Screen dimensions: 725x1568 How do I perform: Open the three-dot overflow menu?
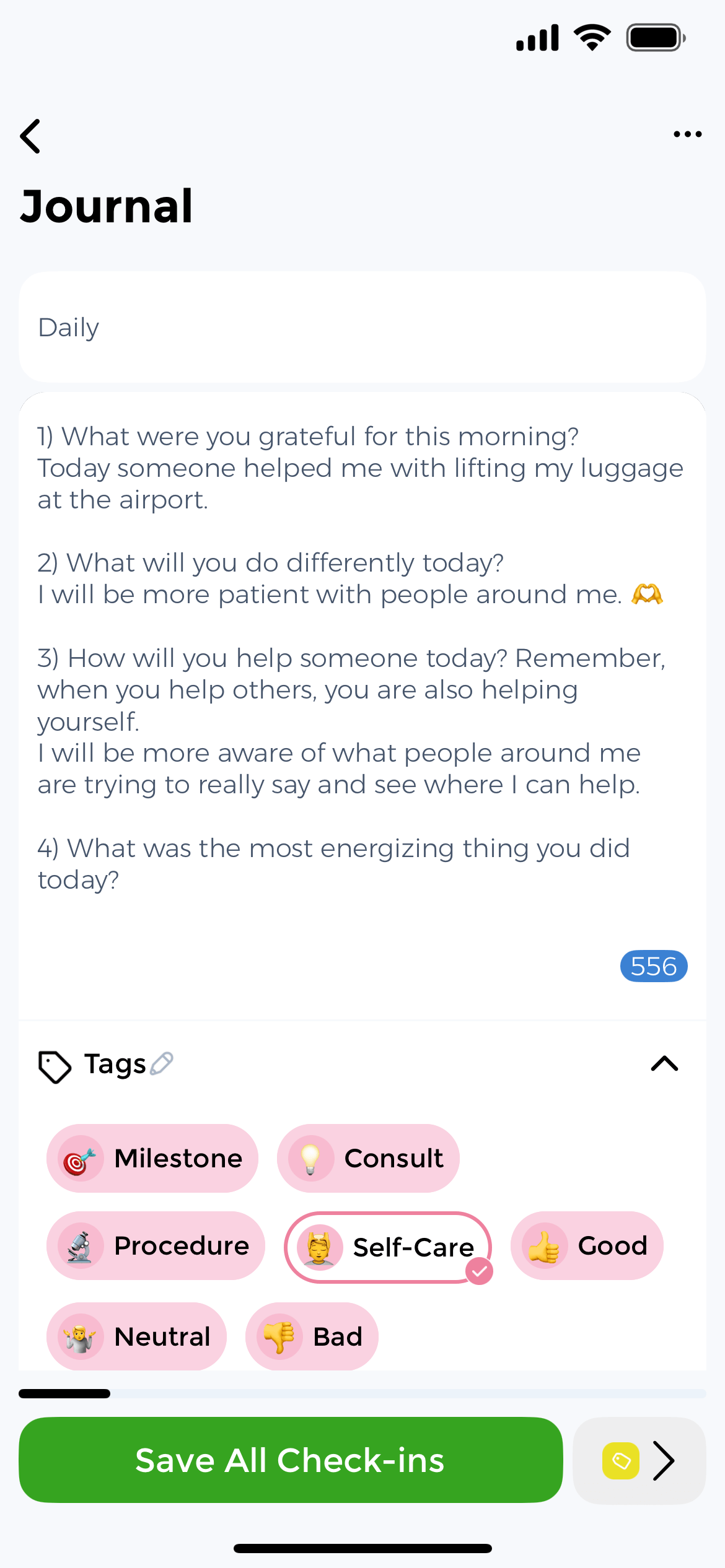(687, 134)
